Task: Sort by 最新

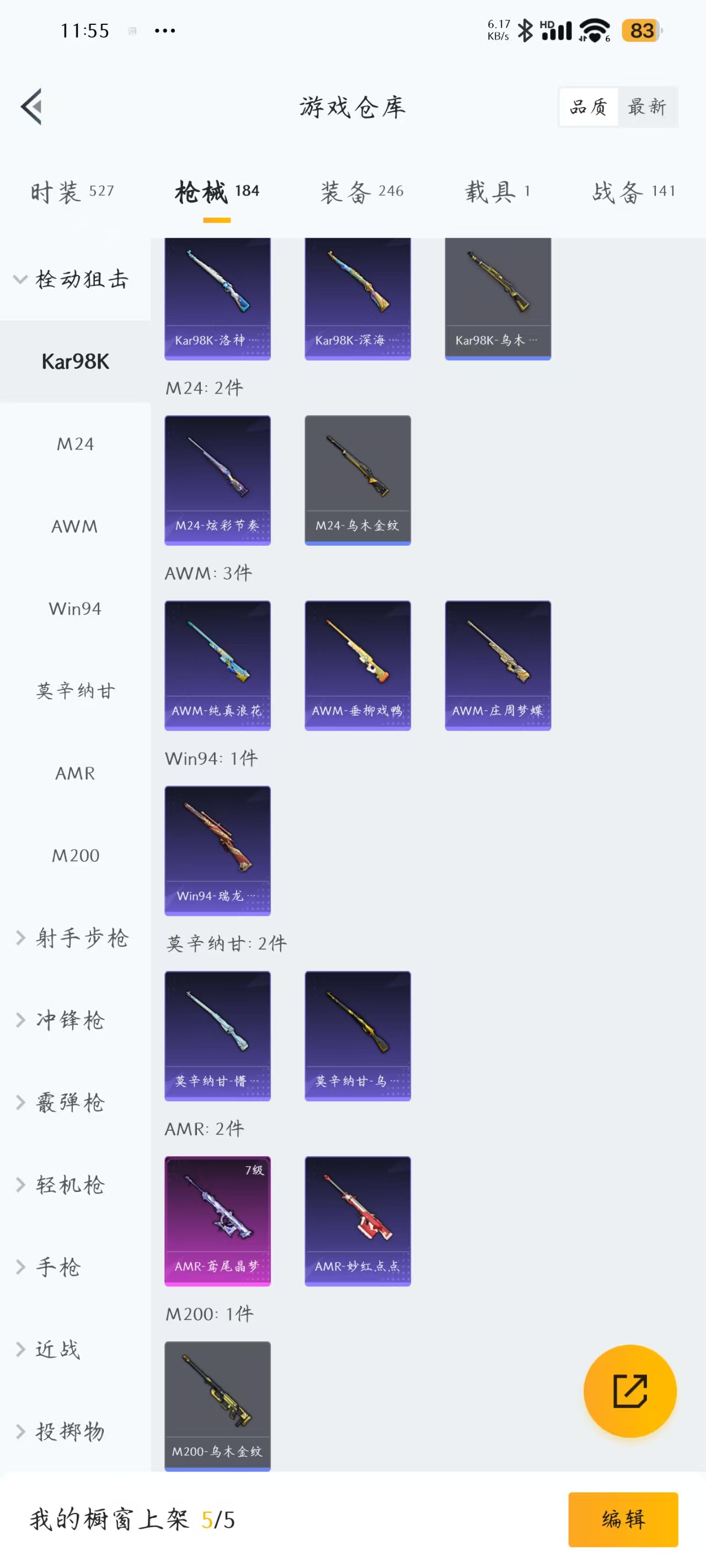Action: 646,107
